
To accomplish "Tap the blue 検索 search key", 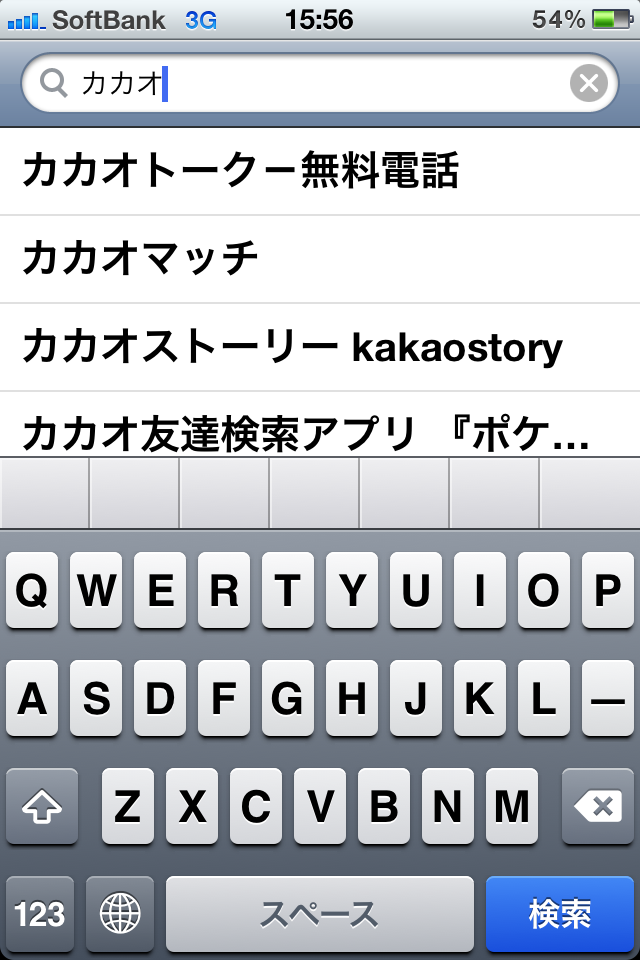I will point(560,914).
